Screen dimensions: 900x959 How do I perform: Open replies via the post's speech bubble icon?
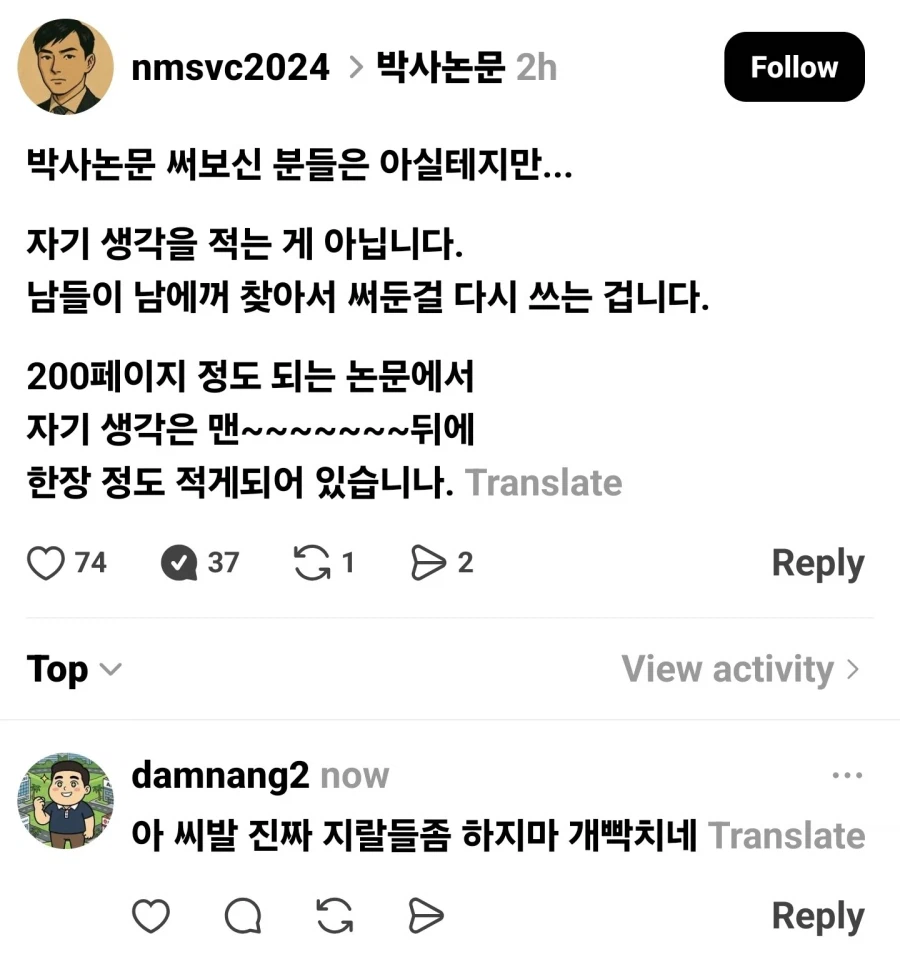[x=178, y=562]
